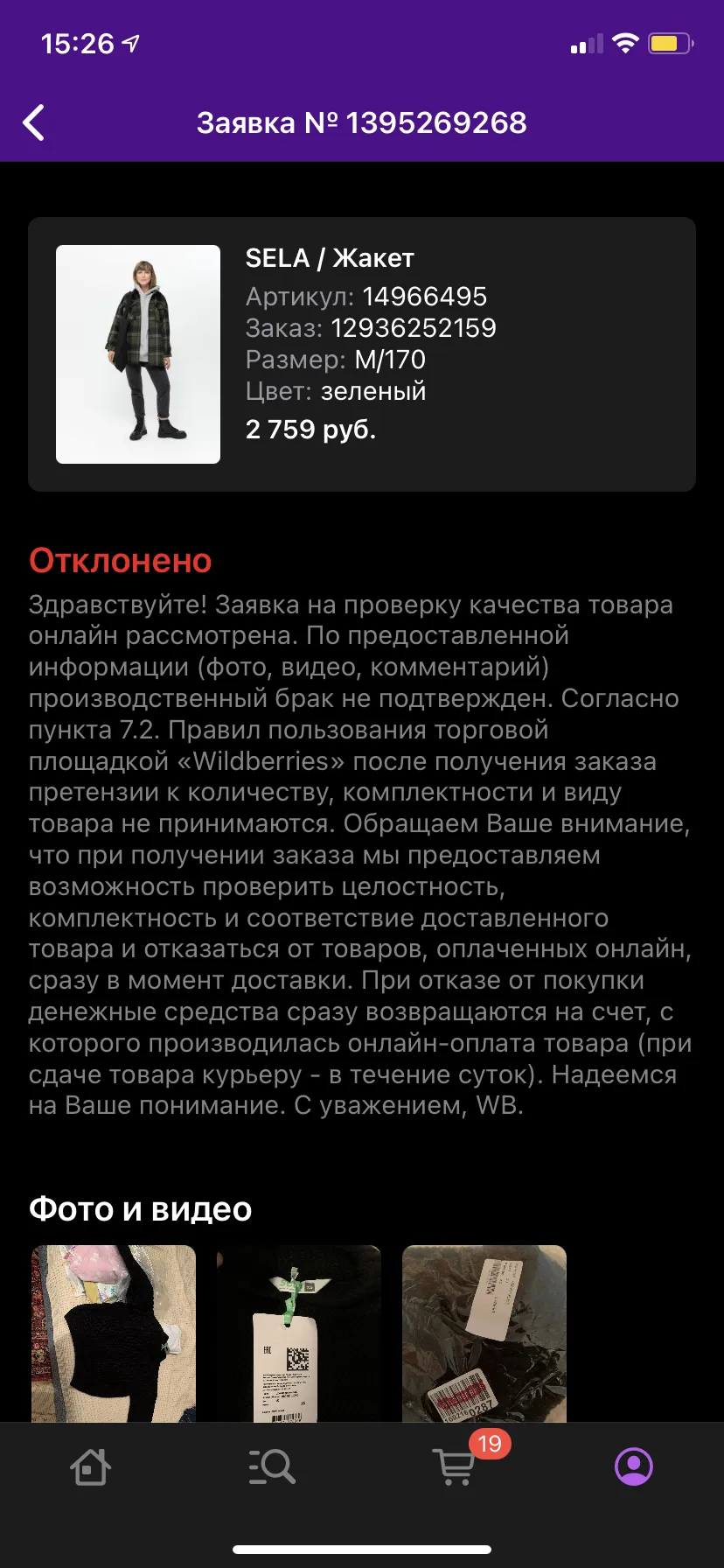
Task: View the first photo of the black garment
Action: click(x=114, y=1333)
